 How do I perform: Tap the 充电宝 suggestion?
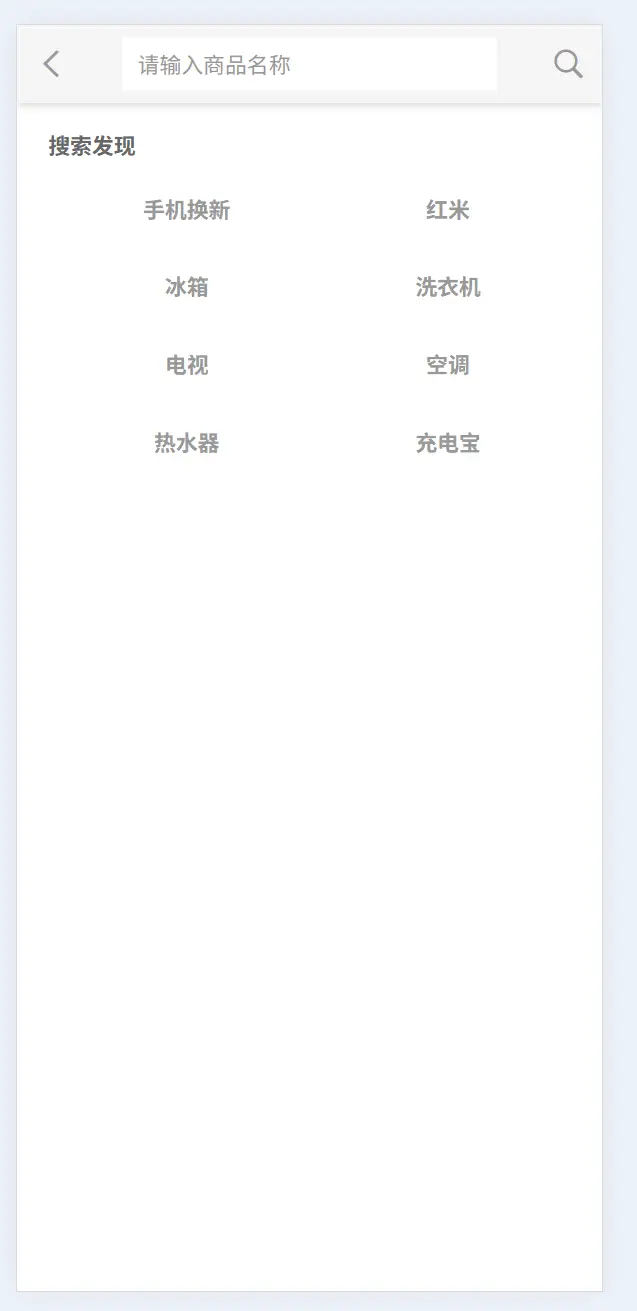[448, 444]
